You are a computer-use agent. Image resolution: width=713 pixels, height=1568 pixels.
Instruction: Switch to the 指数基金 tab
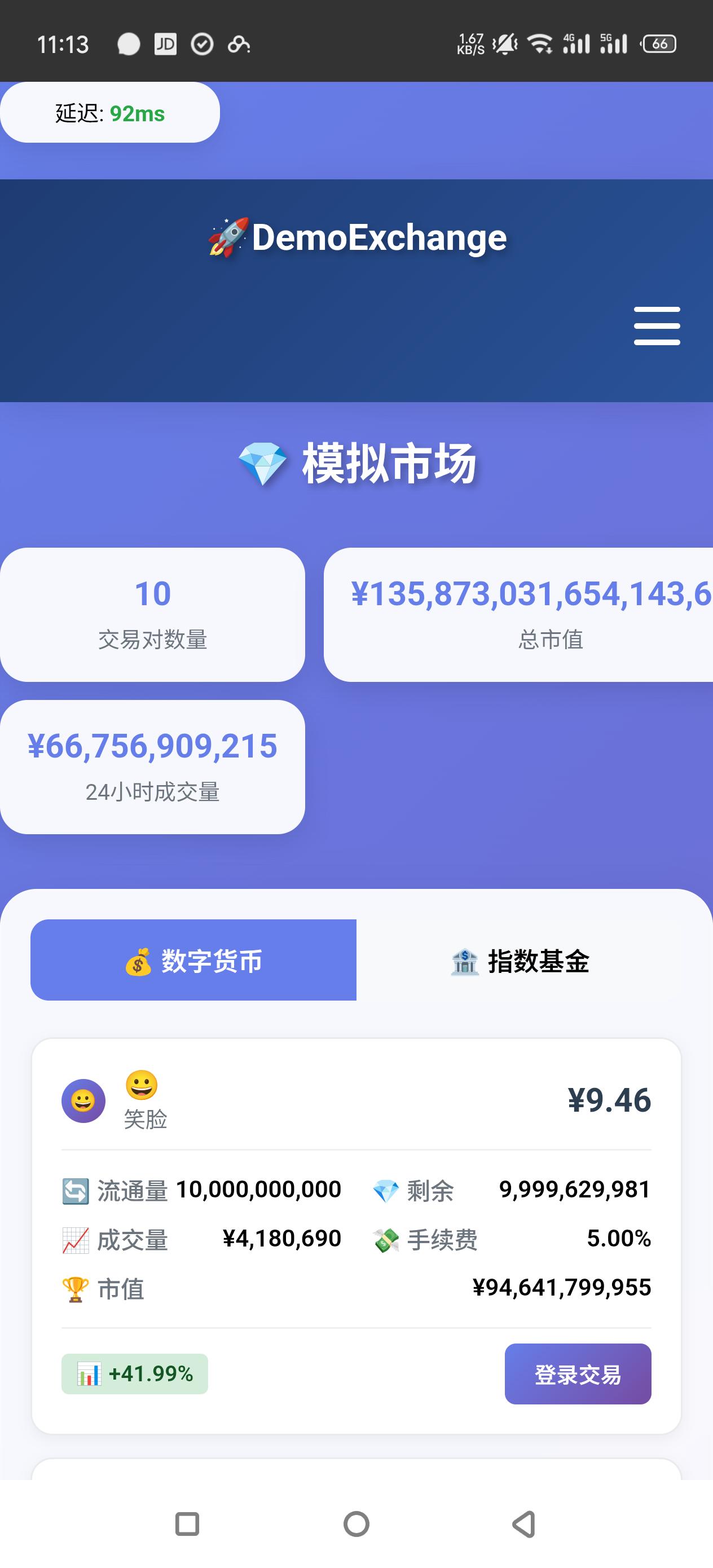[x=520, y=961]
